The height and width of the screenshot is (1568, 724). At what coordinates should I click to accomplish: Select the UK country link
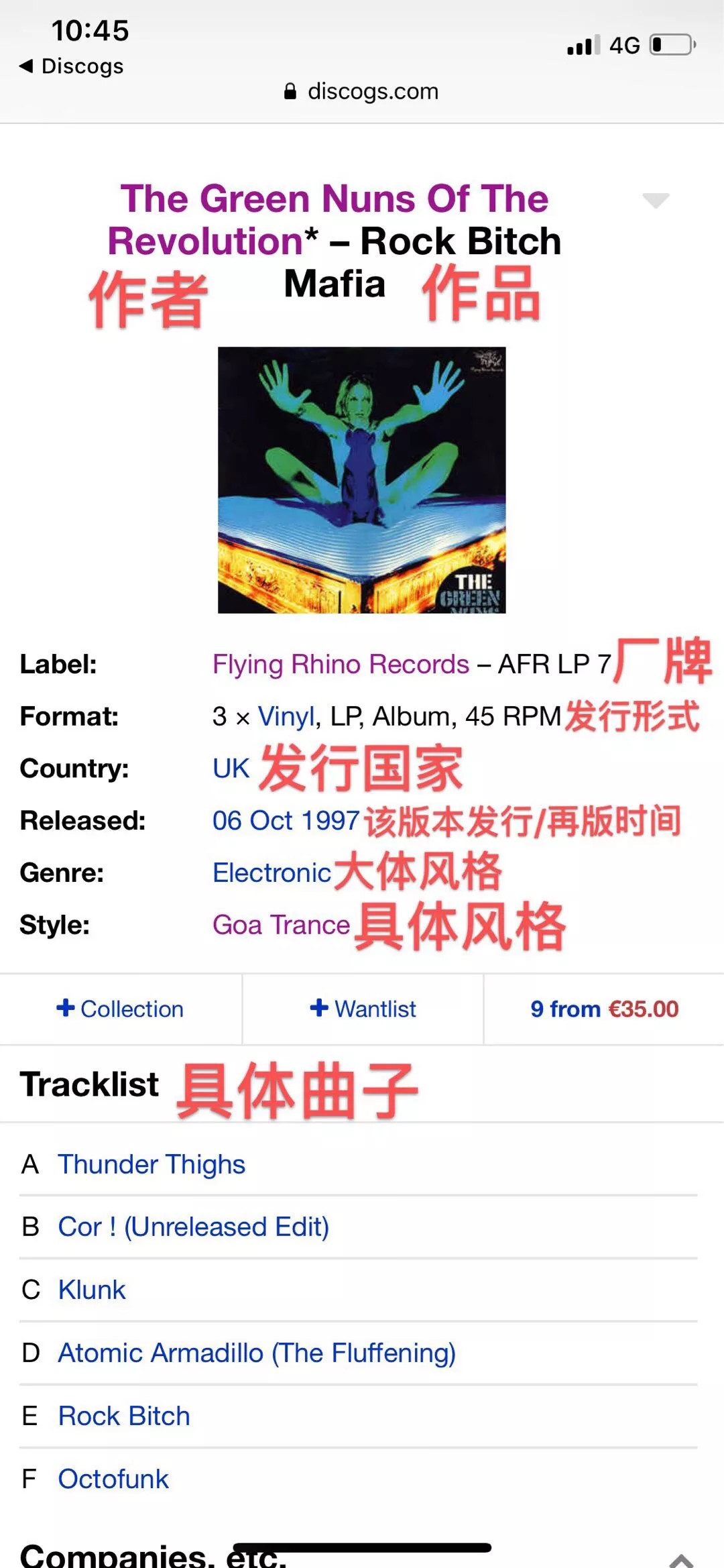pyautogui.click(x=231, y=769)
